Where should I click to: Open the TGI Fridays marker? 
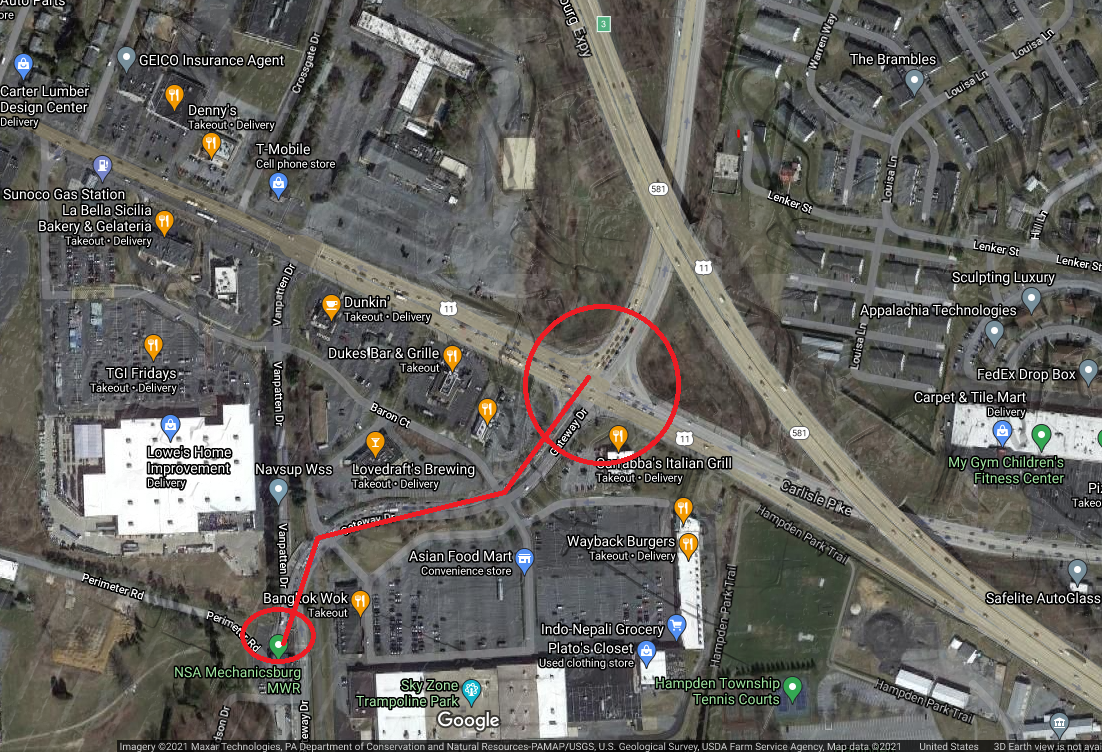[153, 347]
